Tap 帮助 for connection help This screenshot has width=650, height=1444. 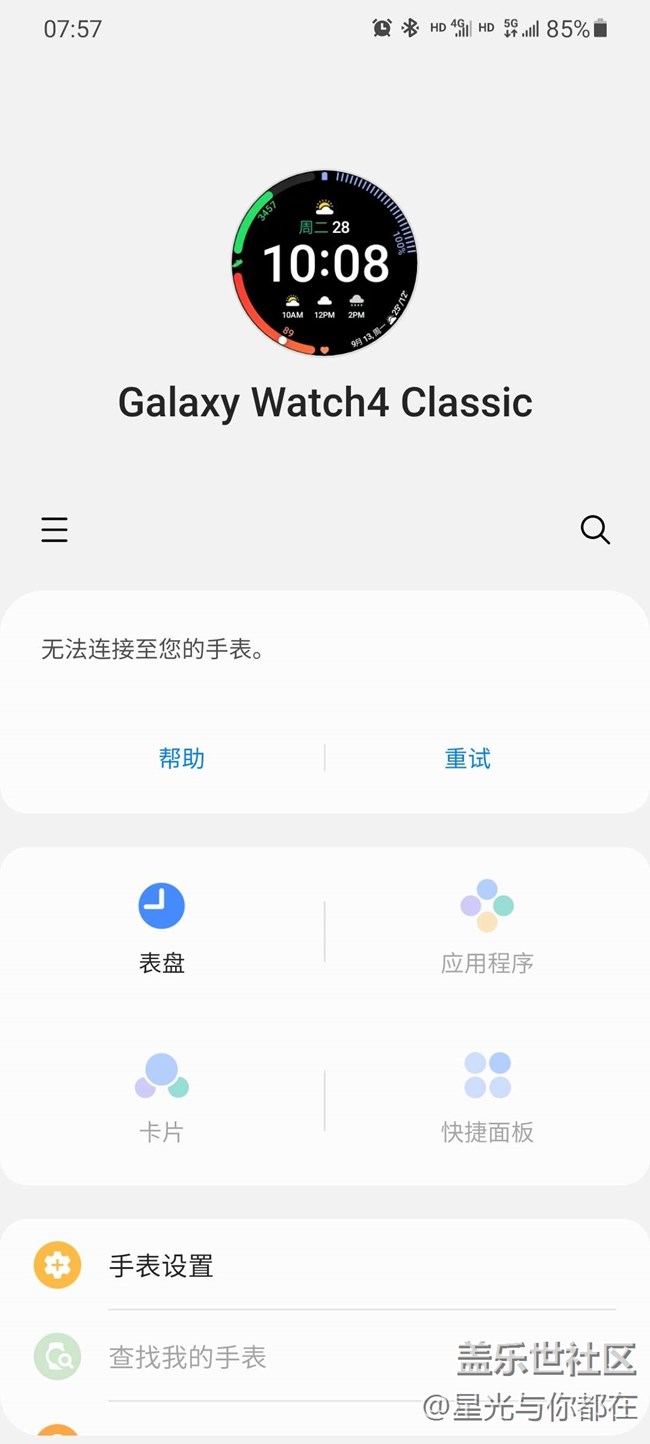[x=182, y=759]
